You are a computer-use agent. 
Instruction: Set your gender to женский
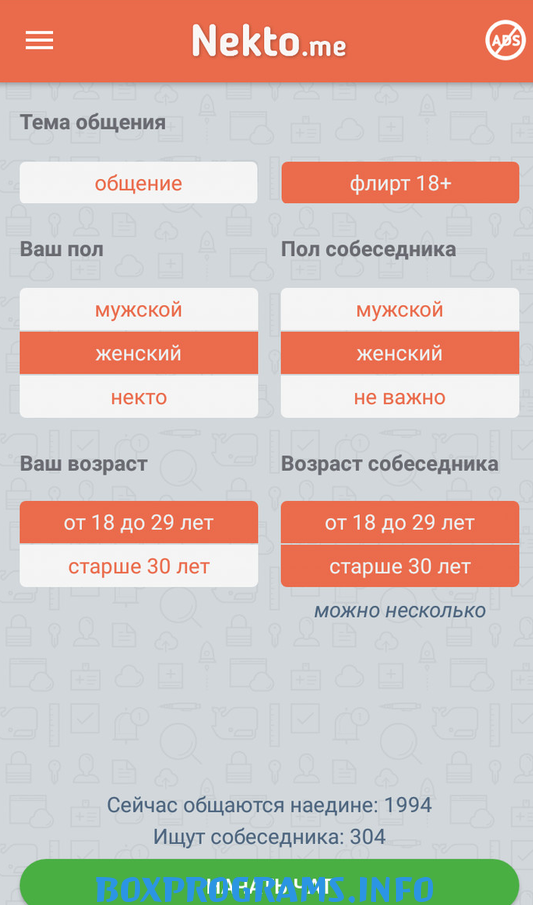139,353
